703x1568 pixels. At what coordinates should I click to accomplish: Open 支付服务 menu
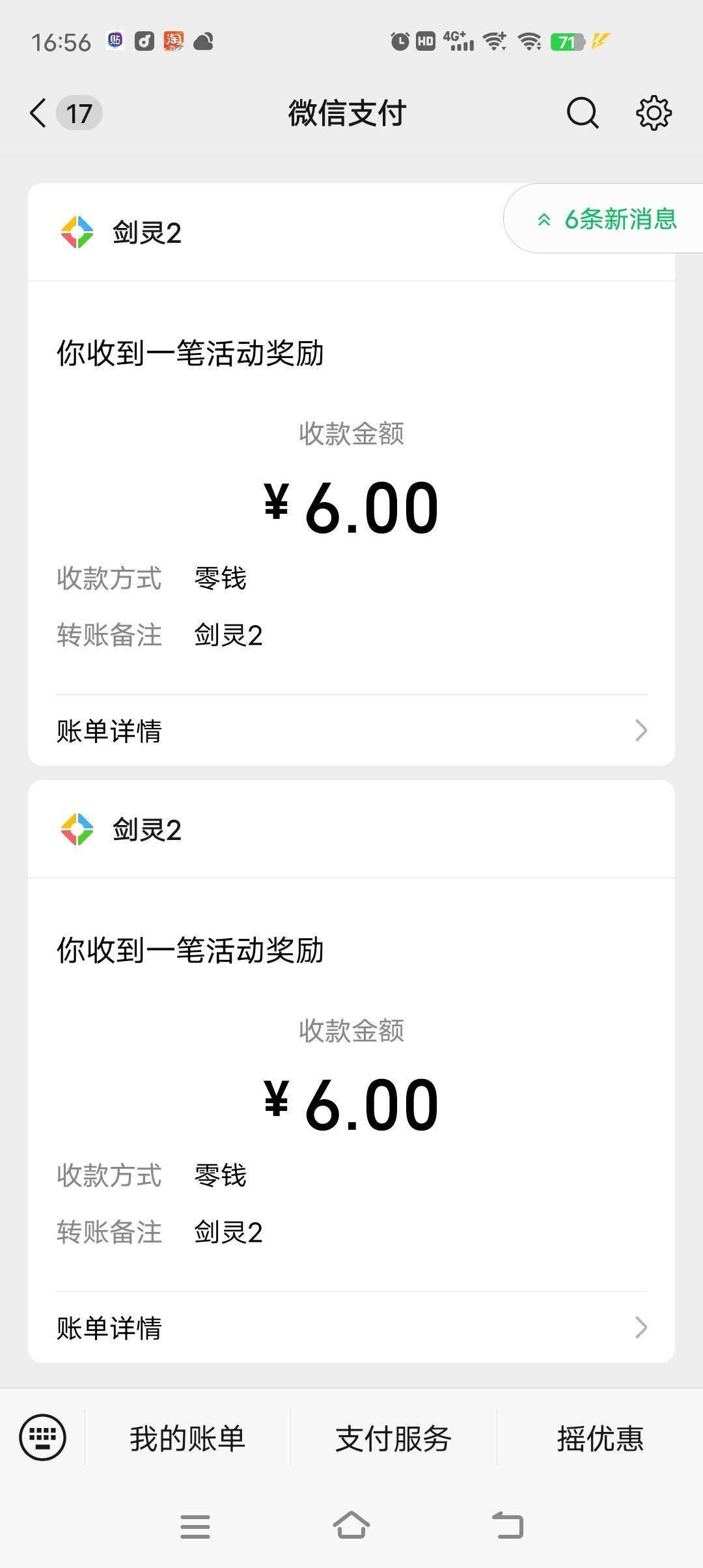pos(393,1438)
